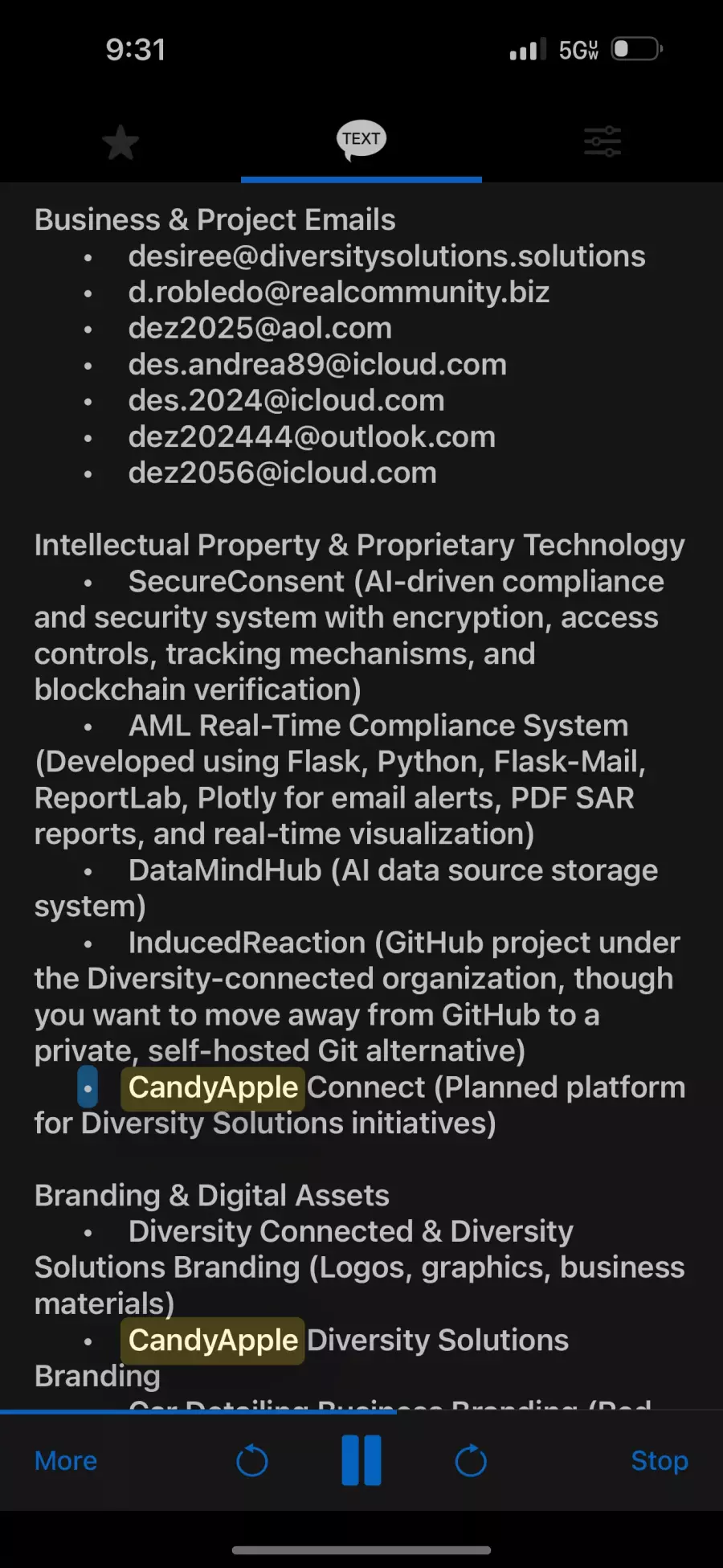Rewind the speech playback
This screenshot has width=723, height=1568.
pos(252,1460)
